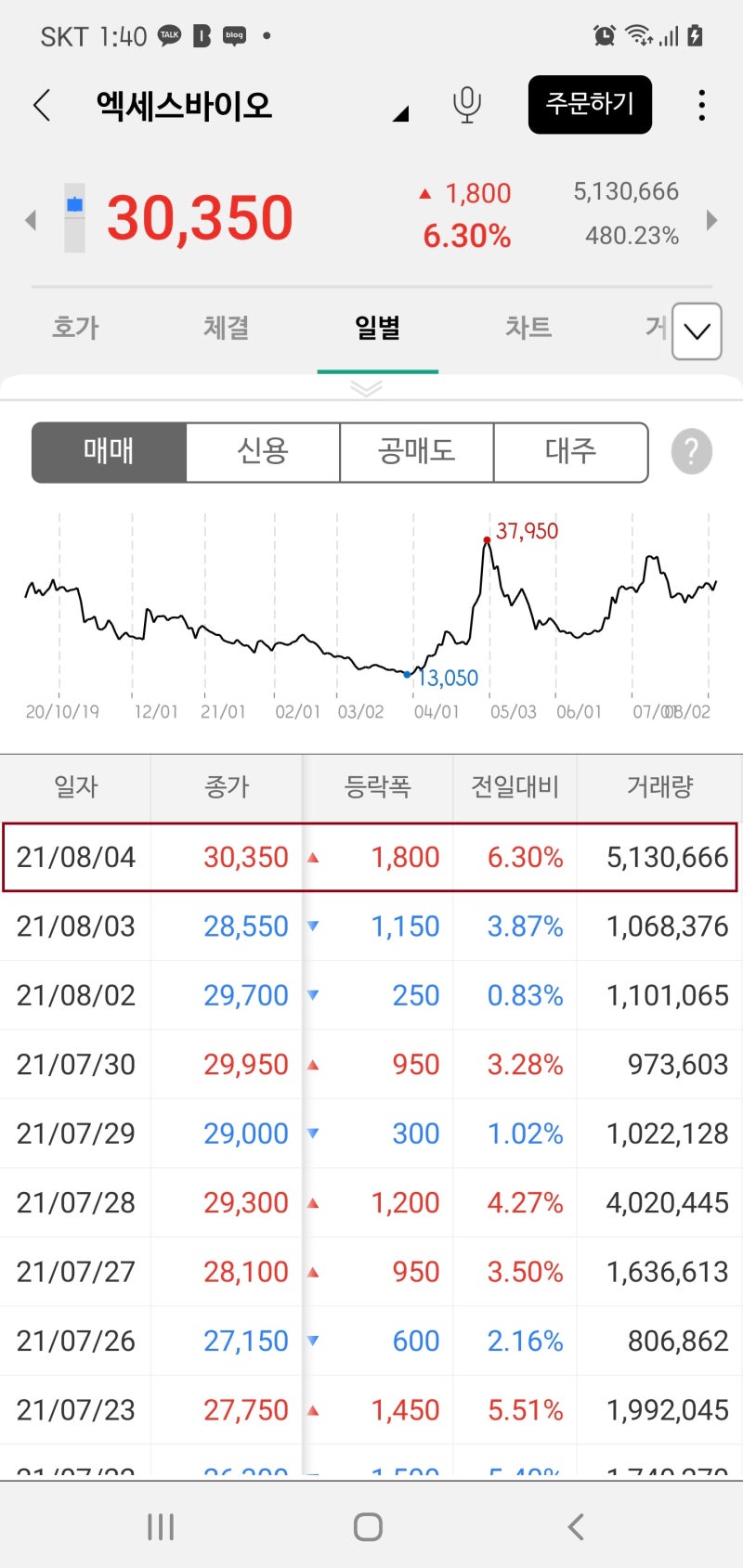Select the highlighted 21/08/04 table row

pyautogui.click(x=371, y=856)
